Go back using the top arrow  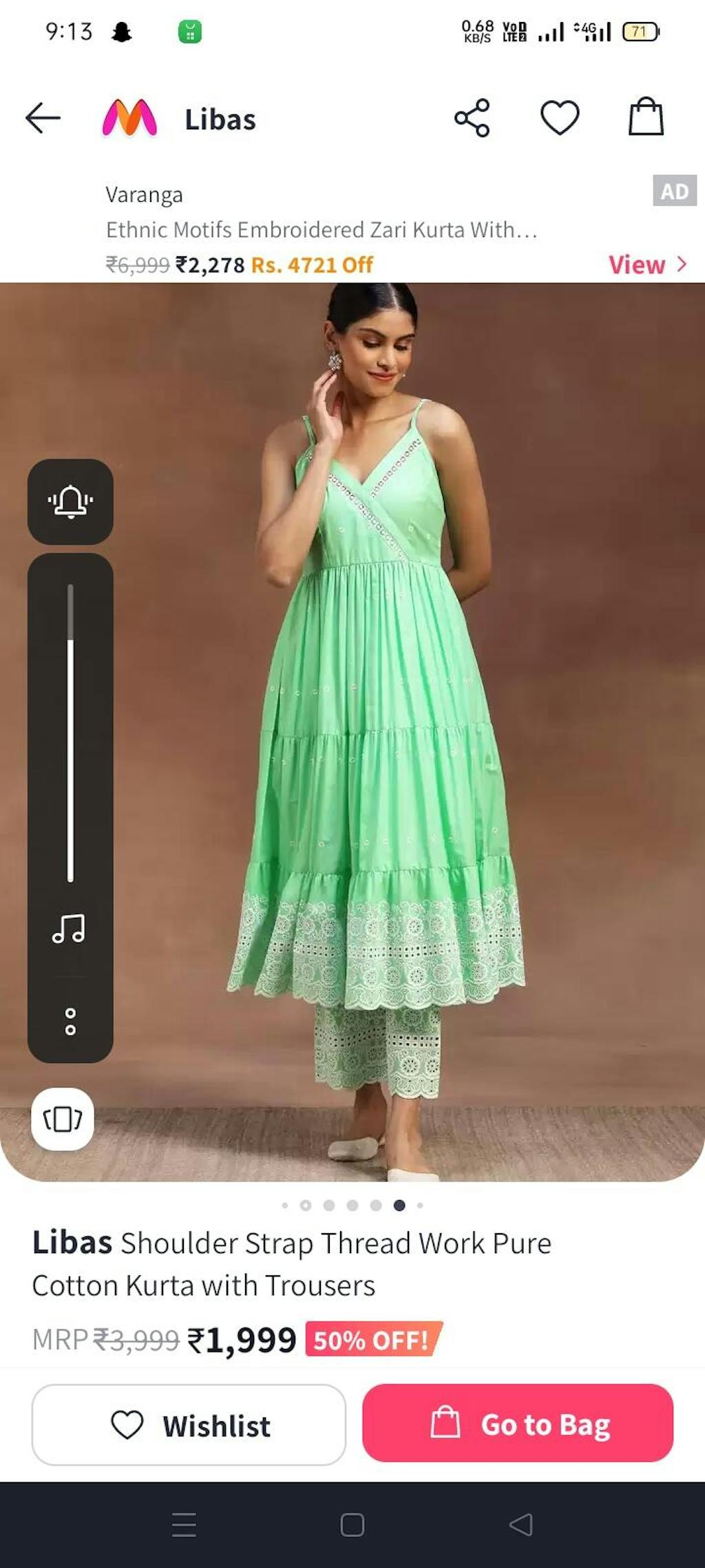[43, 118]
